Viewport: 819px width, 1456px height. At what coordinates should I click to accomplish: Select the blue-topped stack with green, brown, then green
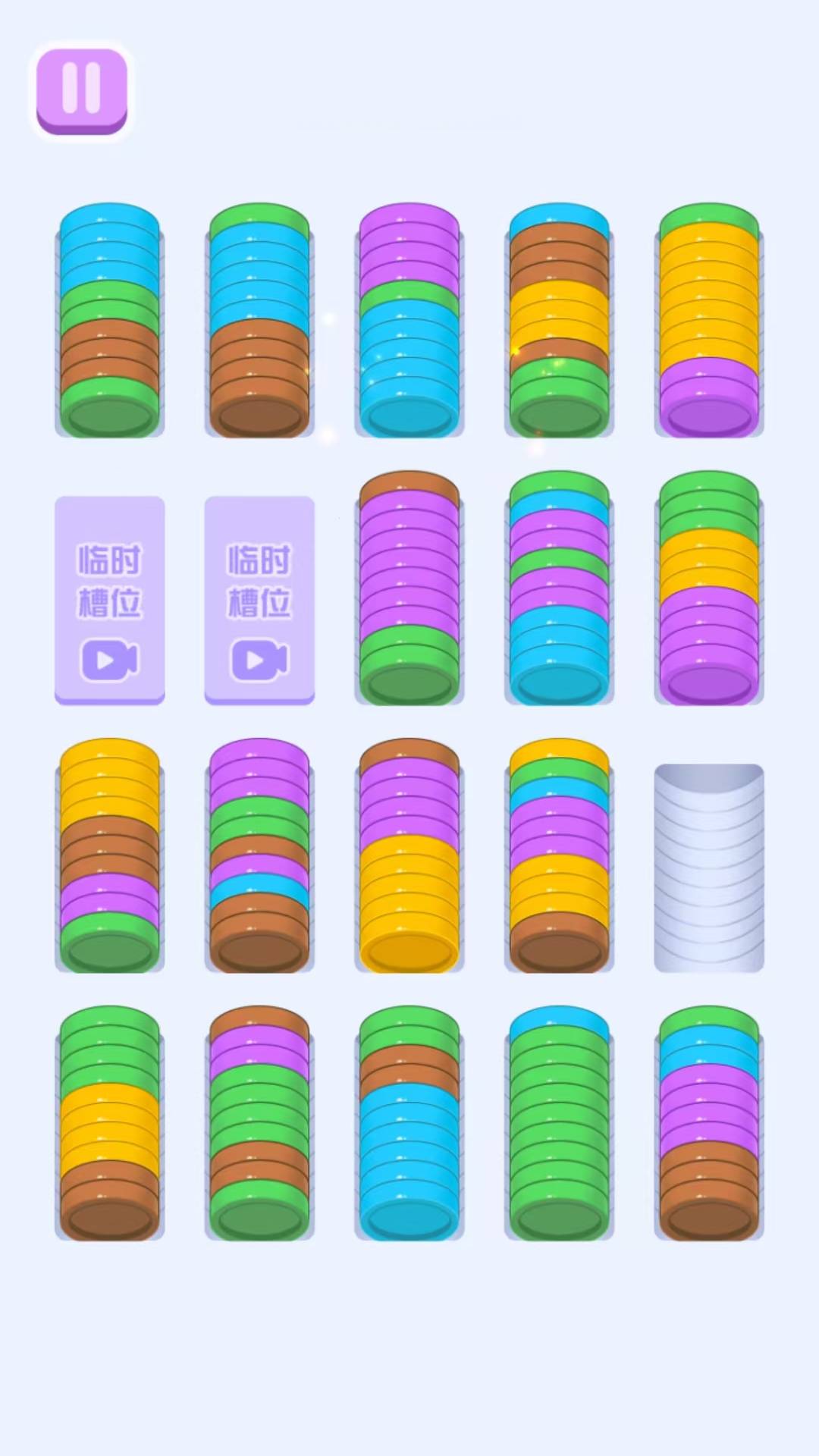[110, 320]
